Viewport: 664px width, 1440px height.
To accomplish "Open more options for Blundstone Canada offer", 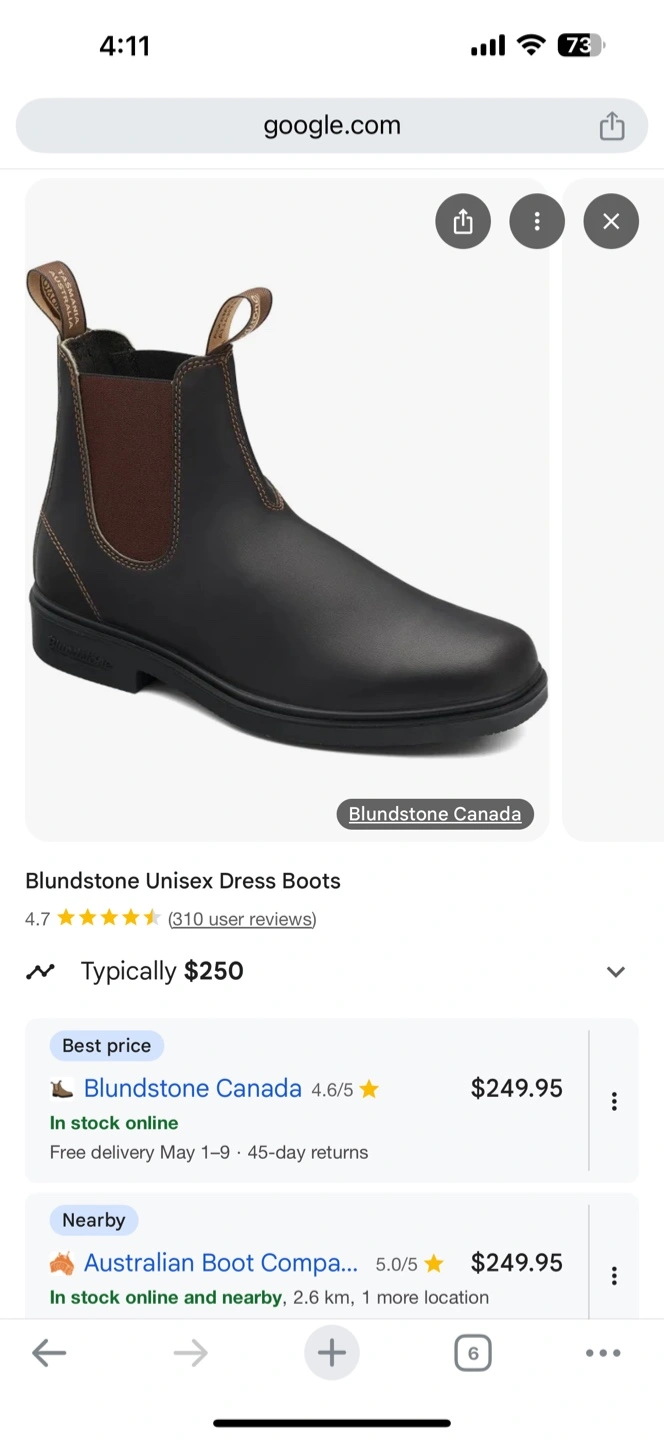I will 614,1101.
